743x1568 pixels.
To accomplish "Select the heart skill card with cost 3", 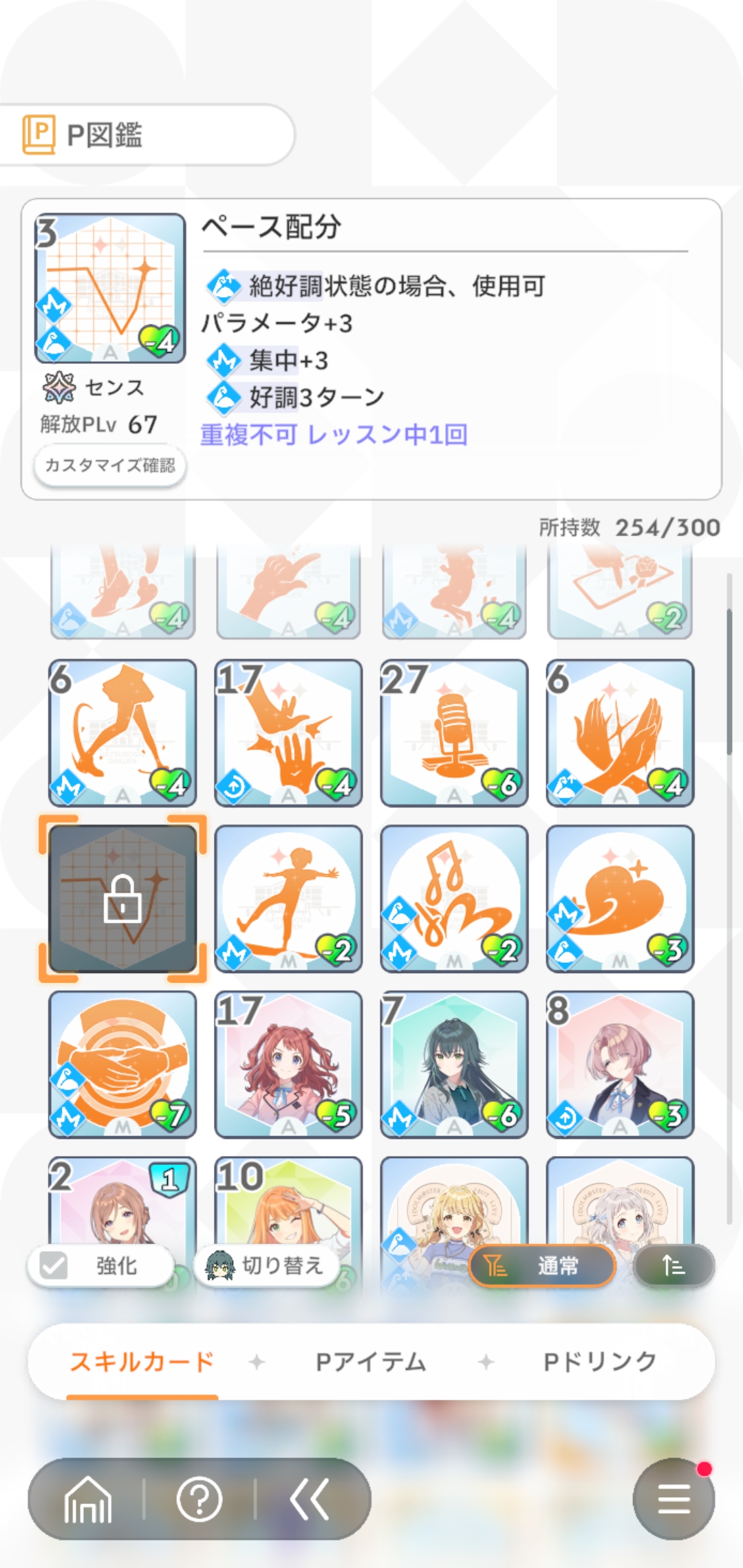I will (x=620, y=899).
